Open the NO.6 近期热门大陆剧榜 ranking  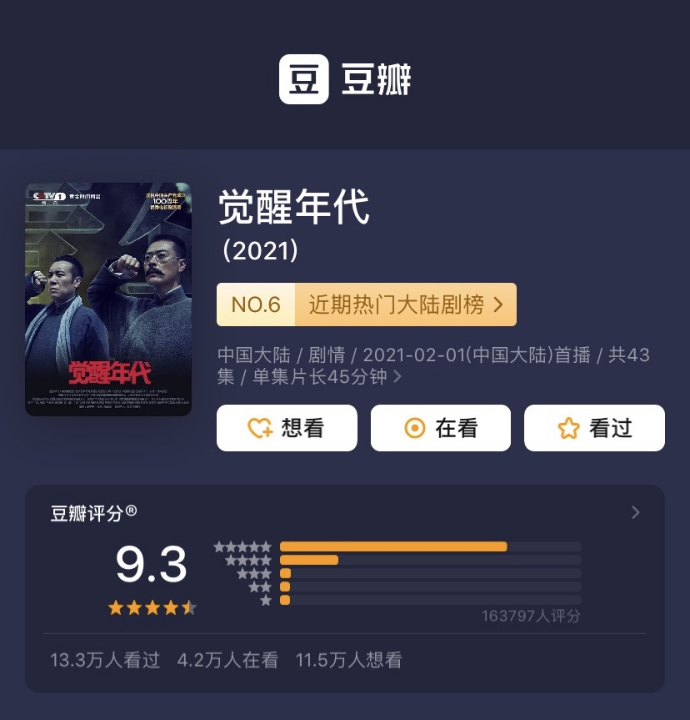click(x=366, y=305)
